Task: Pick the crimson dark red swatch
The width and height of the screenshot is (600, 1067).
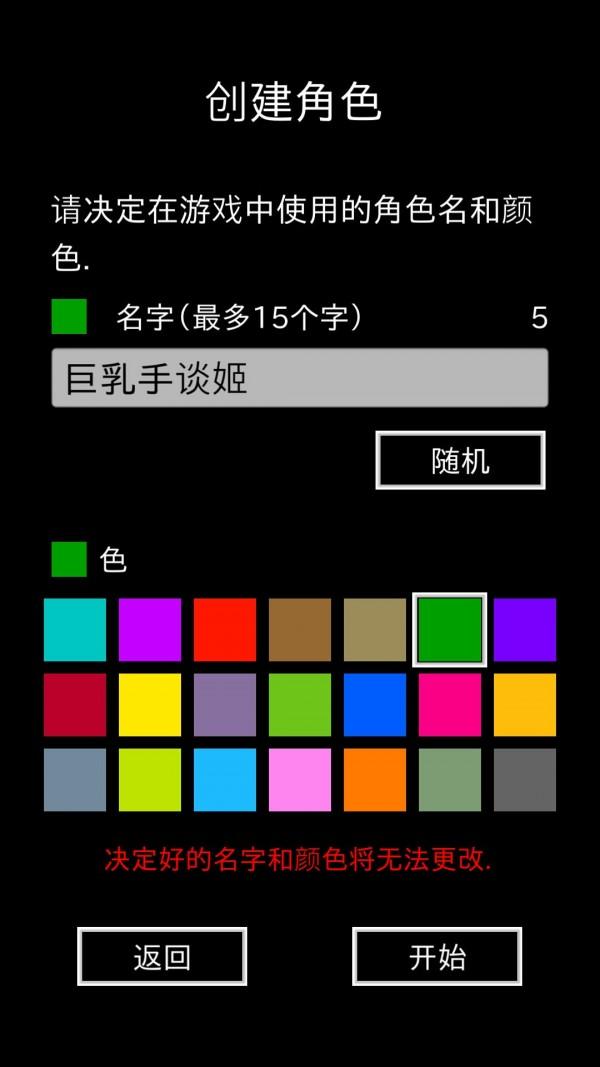Action: click(75, 704)
